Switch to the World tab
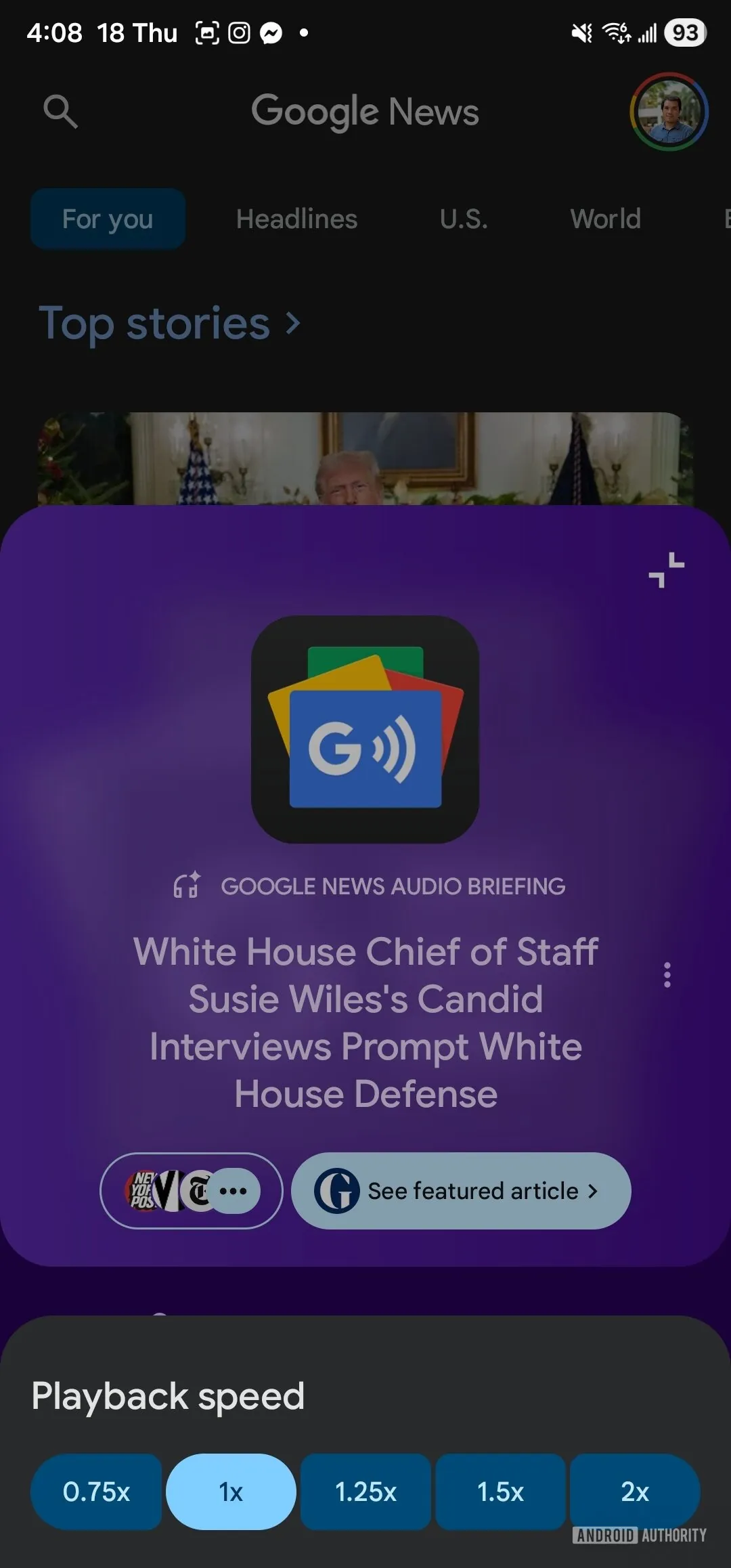Viewport: 731px width, 1568px height. tap(605, 219)
